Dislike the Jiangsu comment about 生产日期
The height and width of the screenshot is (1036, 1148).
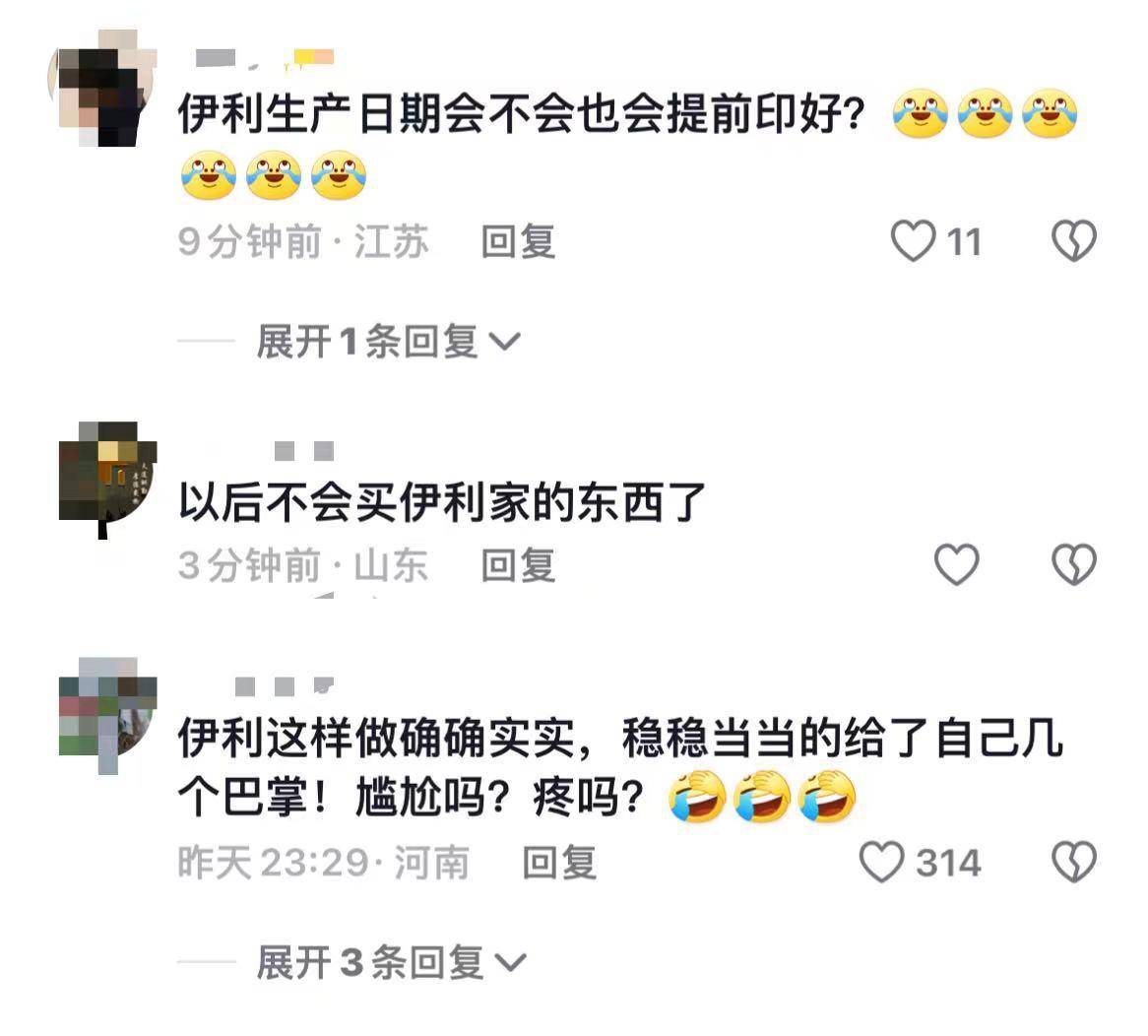[1074, 241]
